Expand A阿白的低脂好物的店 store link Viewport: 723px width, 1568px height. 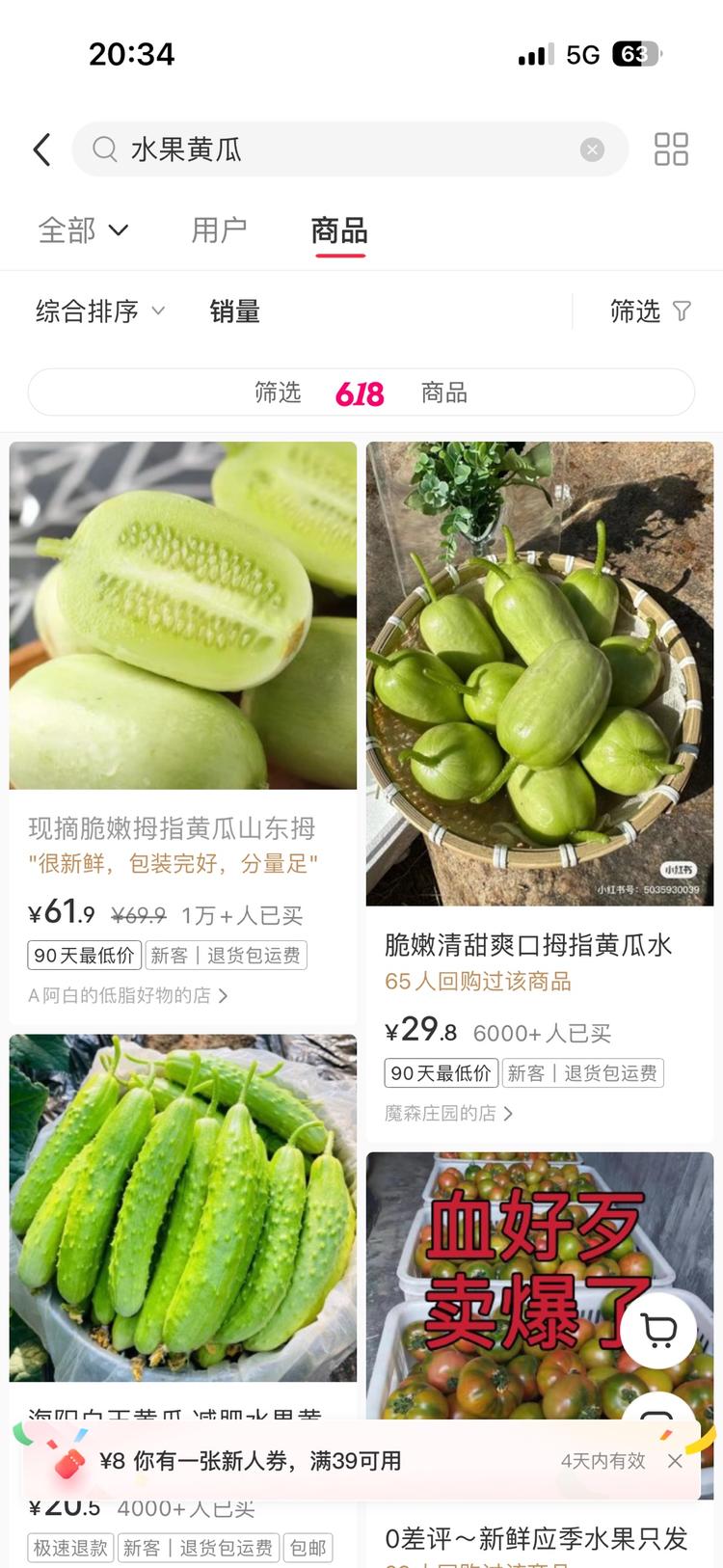point(127,994)
